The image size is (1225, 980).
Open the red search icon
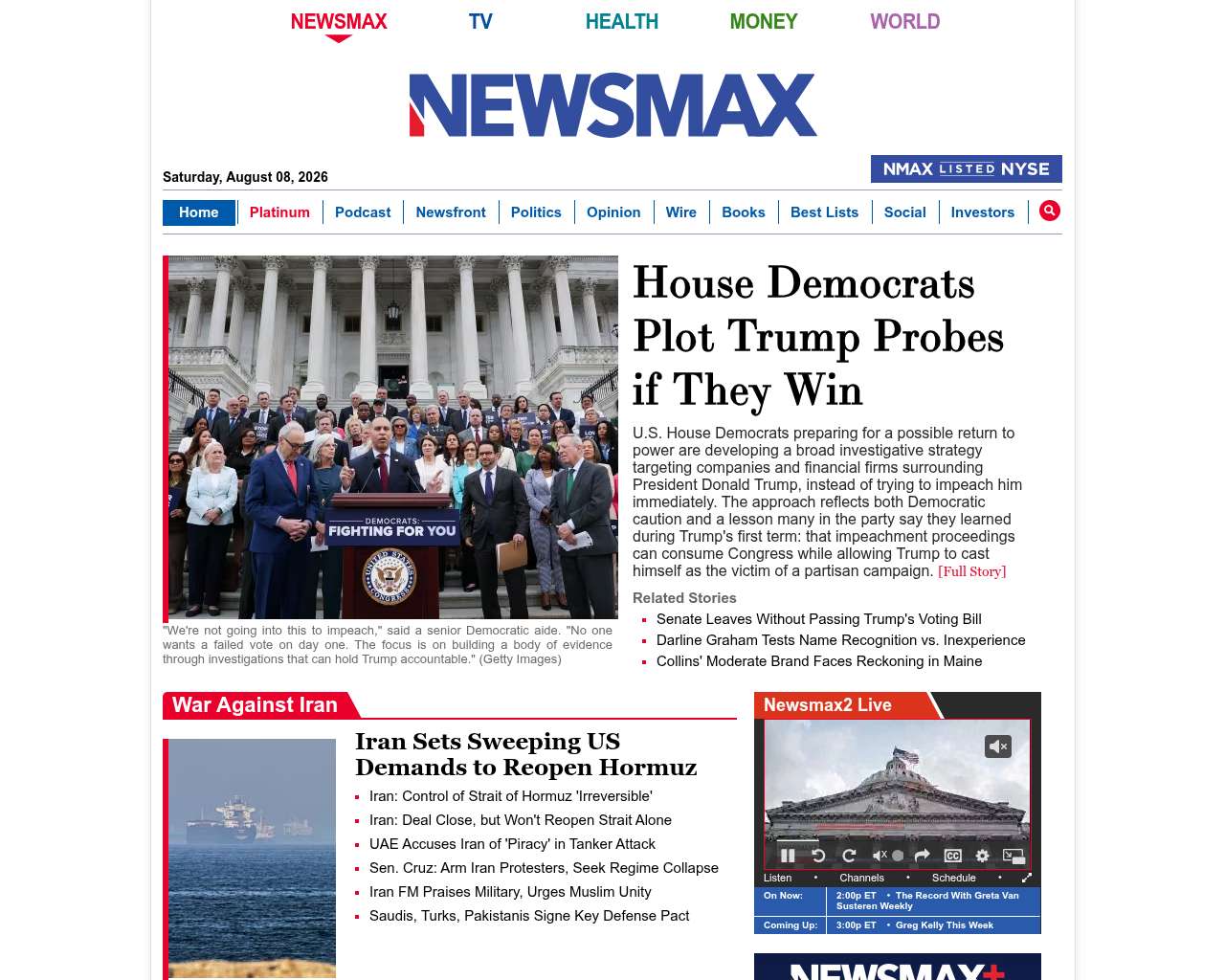(1050, 211)
